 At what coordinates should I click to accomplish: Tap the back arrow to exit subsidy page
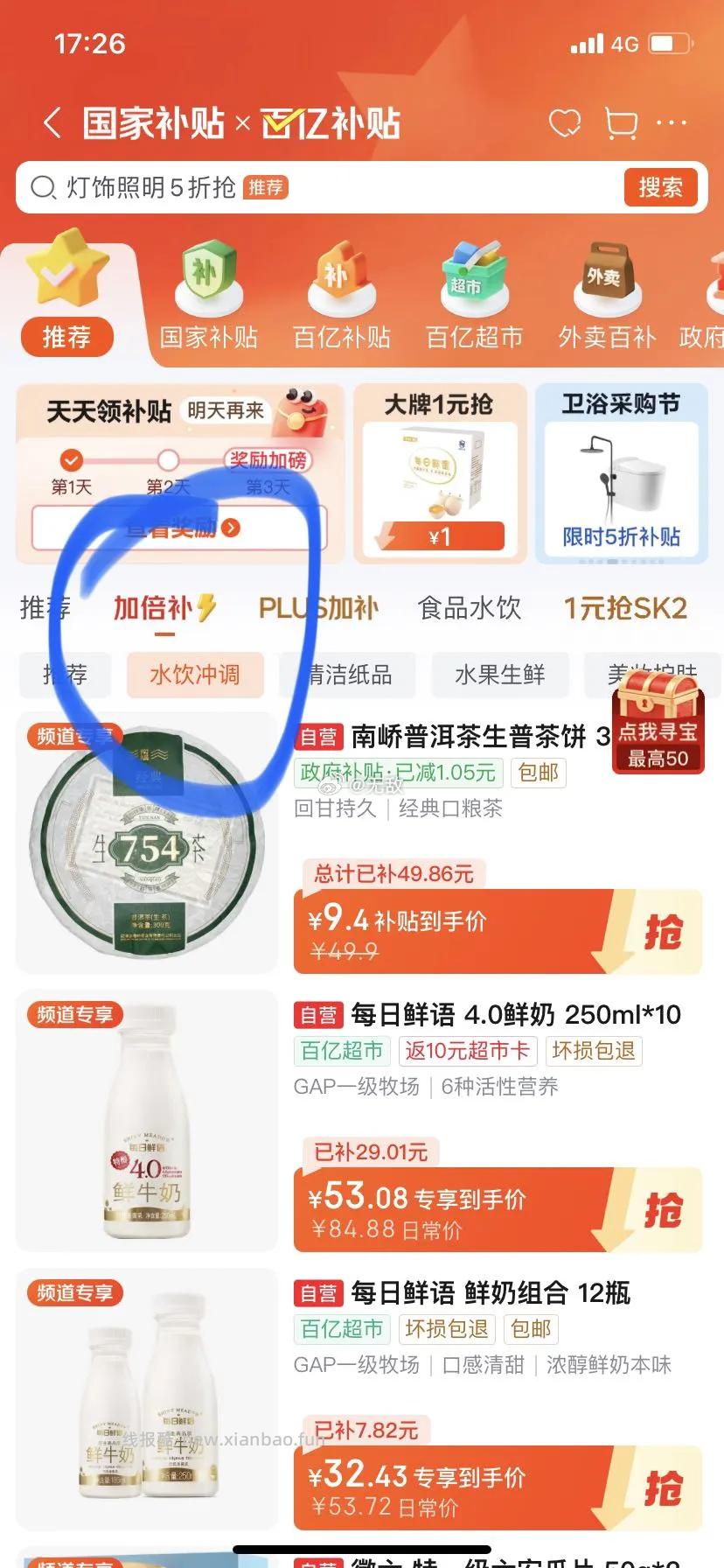[x=52, y=122]
